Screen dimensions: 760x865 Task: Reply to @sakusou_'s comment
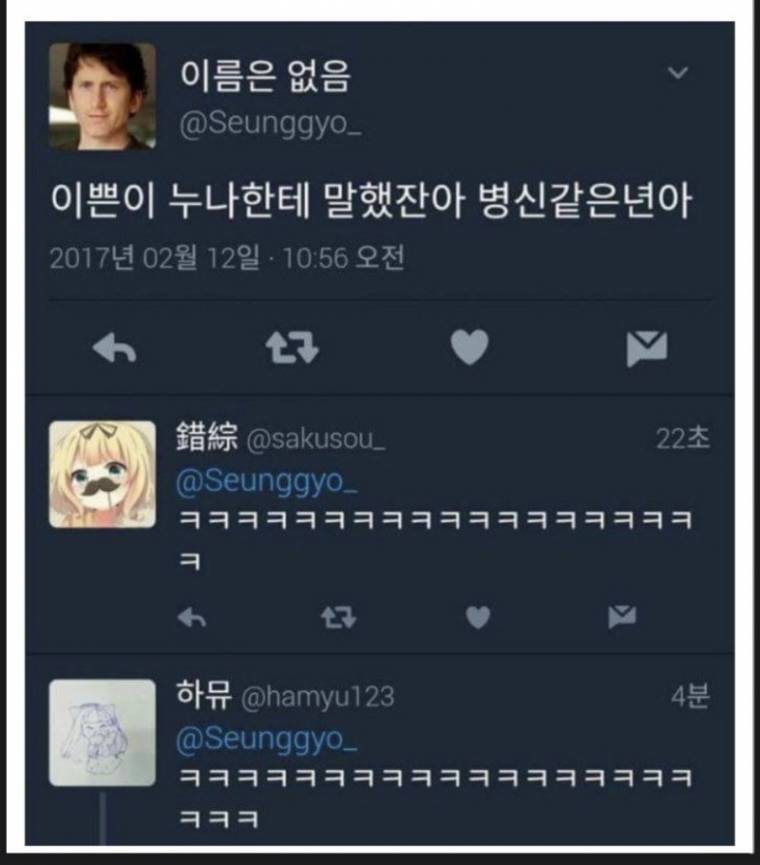(192, 618)
